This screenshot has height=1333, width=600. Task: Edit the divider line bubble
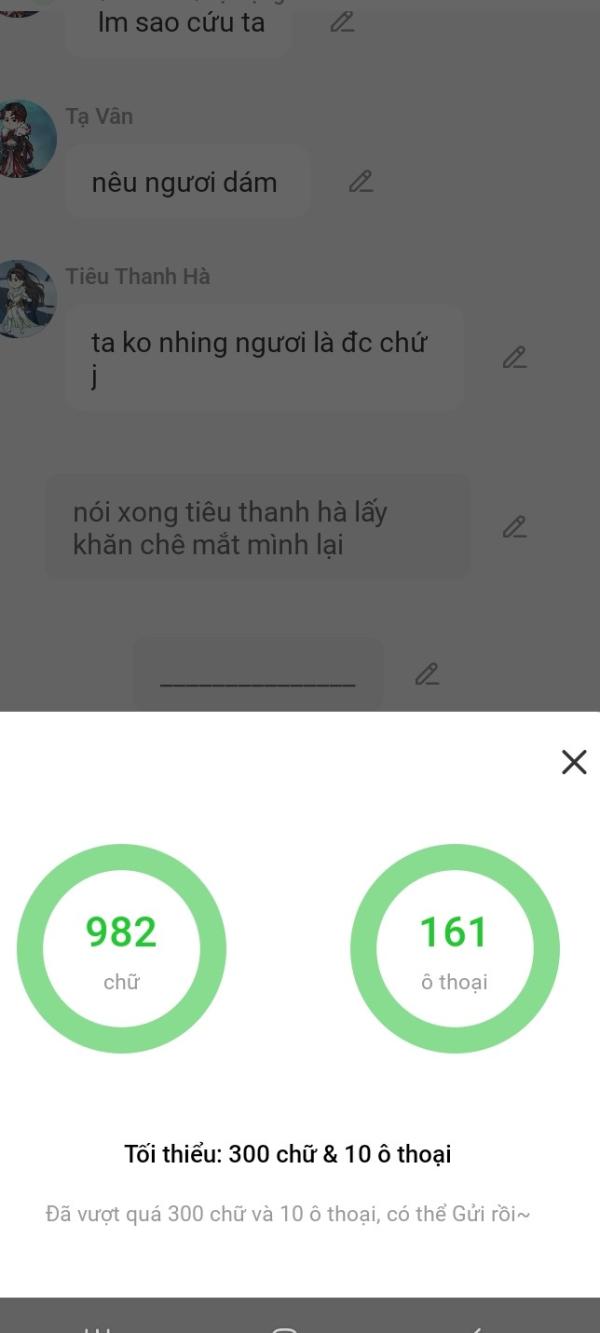point(427,674)
